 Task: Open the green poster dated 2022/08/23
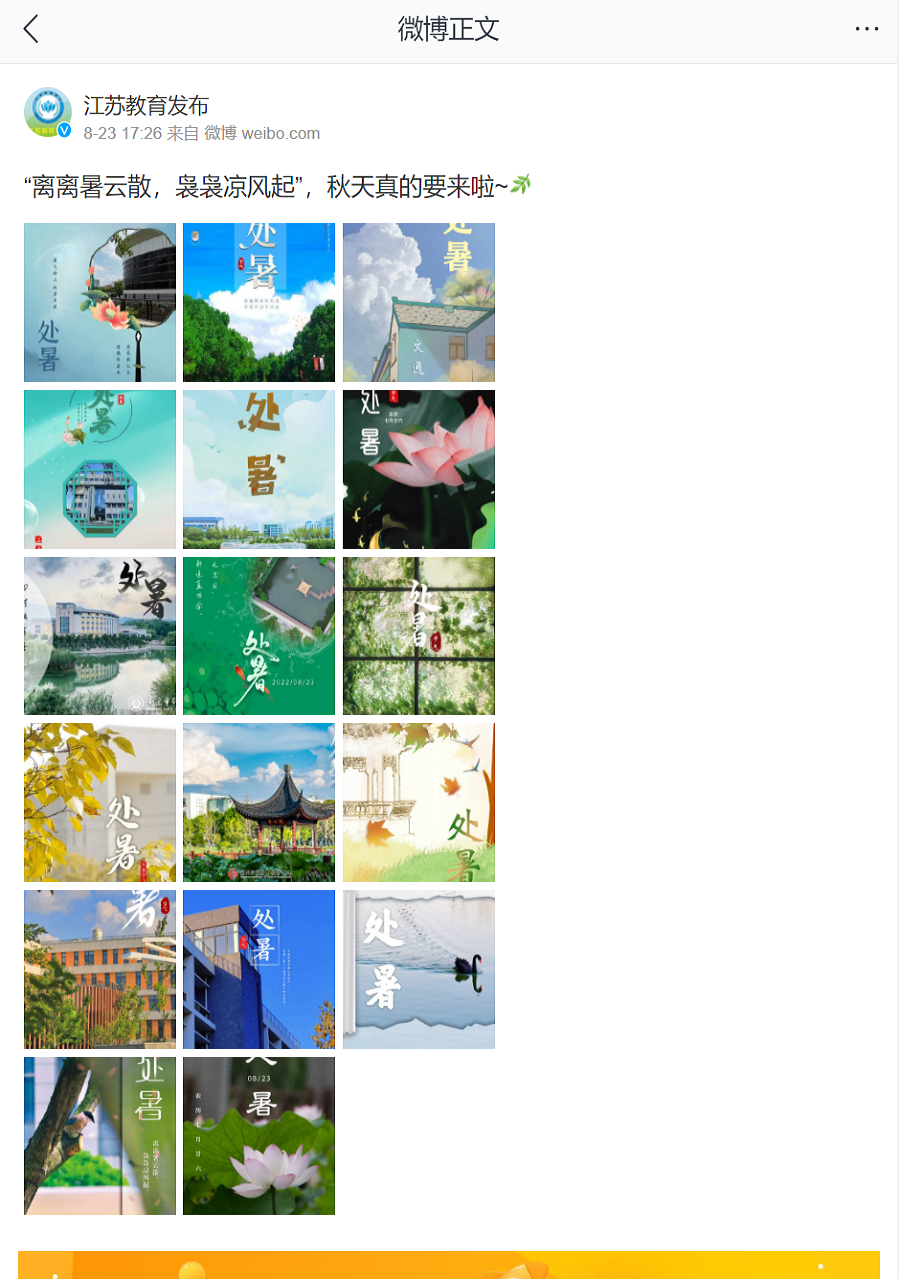[x=259, y=636]
